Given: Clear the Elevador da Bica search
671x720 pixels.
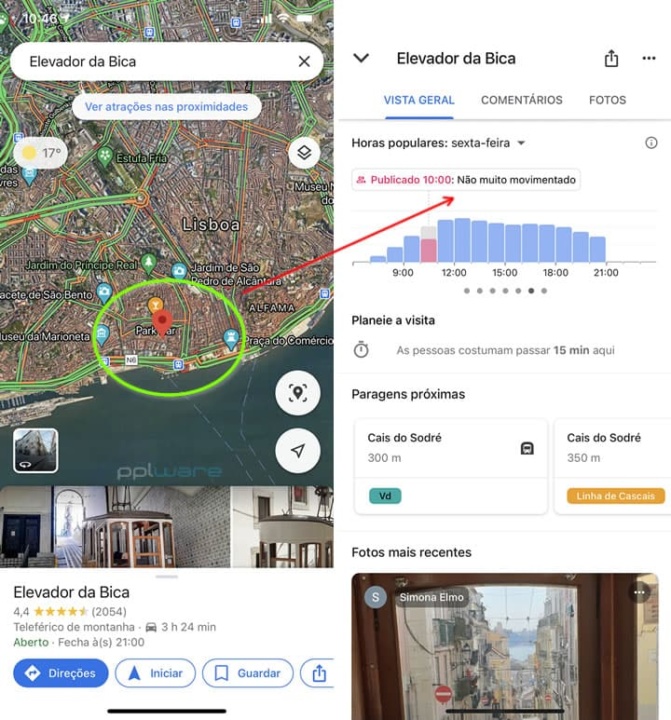Looking at the screenshot, I should [x=304, y=62].
